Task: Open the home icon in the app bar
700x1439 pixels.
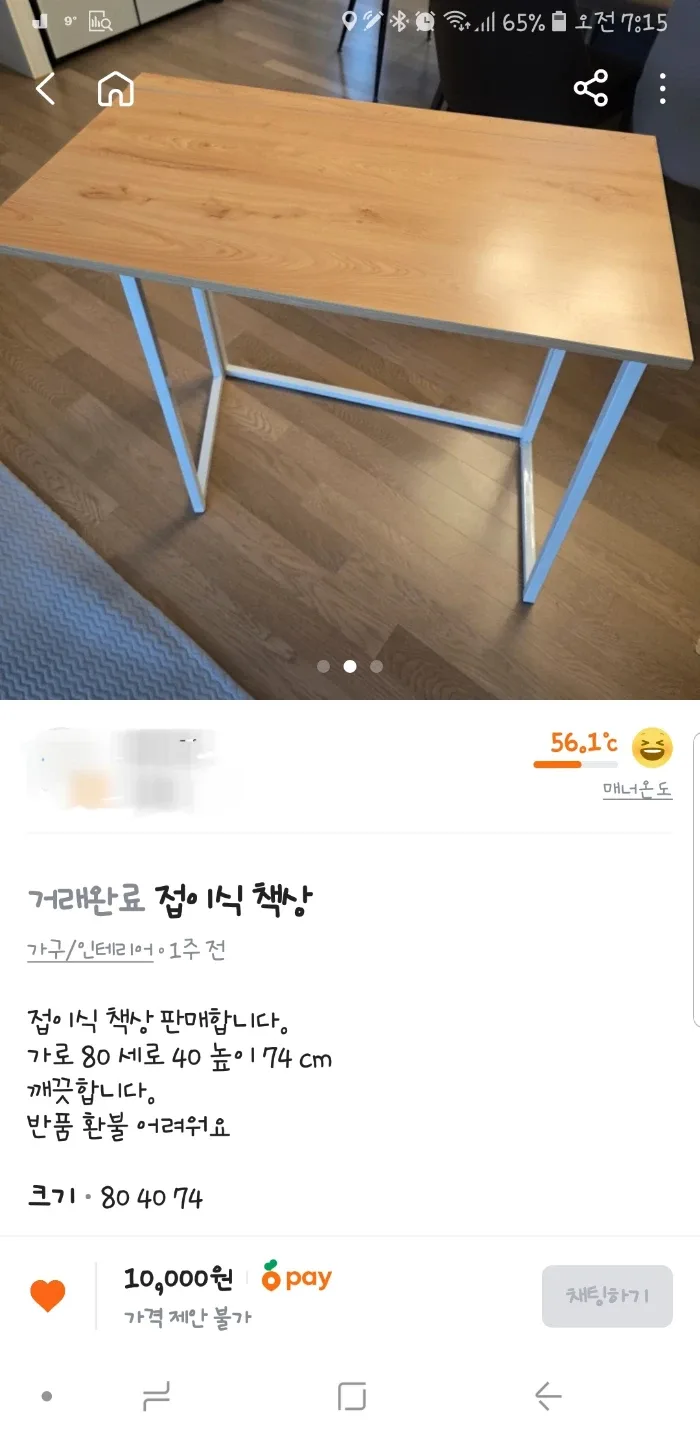Action: pos(116,89)
